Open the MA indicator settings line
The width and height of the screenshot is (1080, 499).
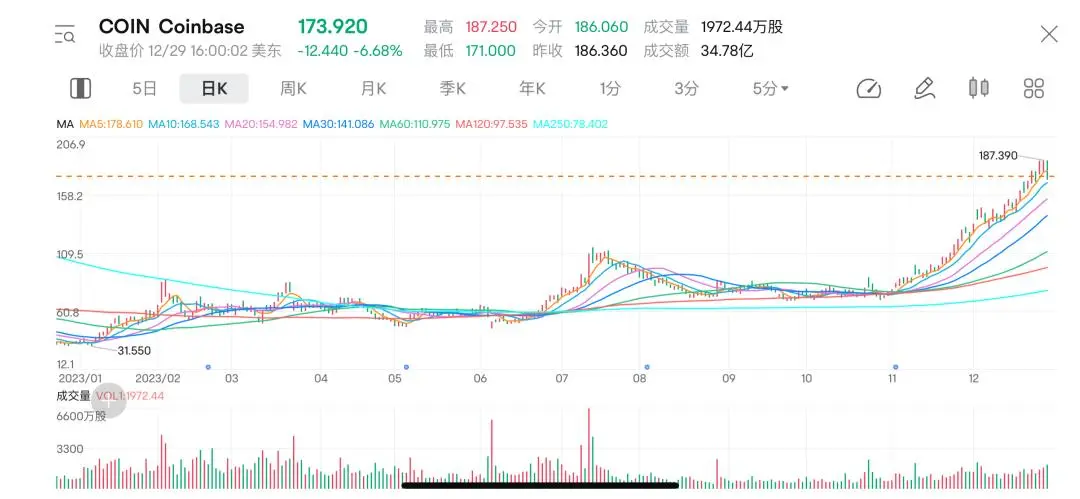(x=330, y=124)
